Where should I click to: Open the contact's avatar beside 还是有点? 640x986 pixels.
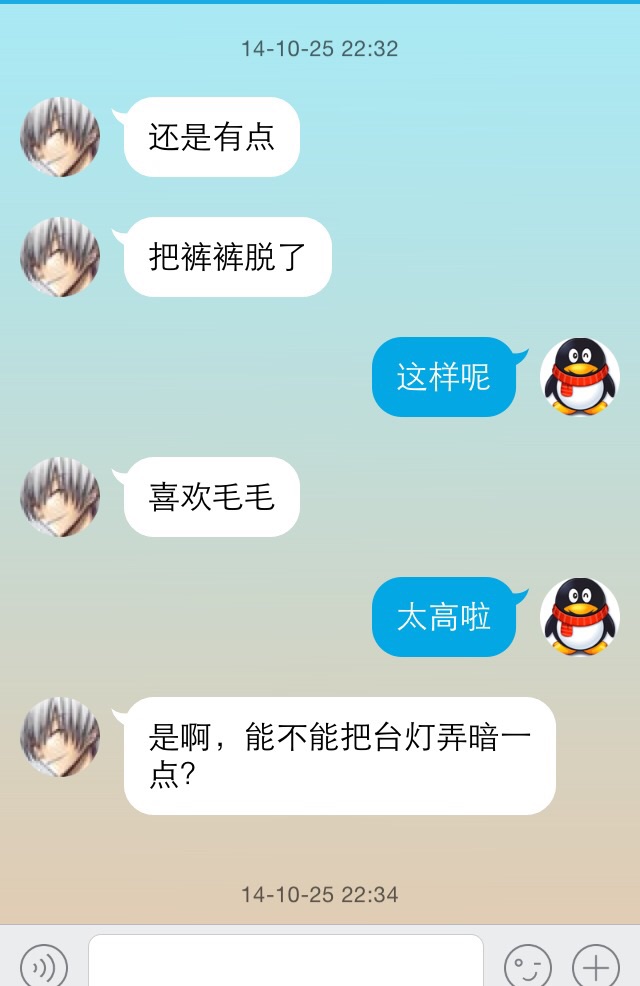(60, 137)
